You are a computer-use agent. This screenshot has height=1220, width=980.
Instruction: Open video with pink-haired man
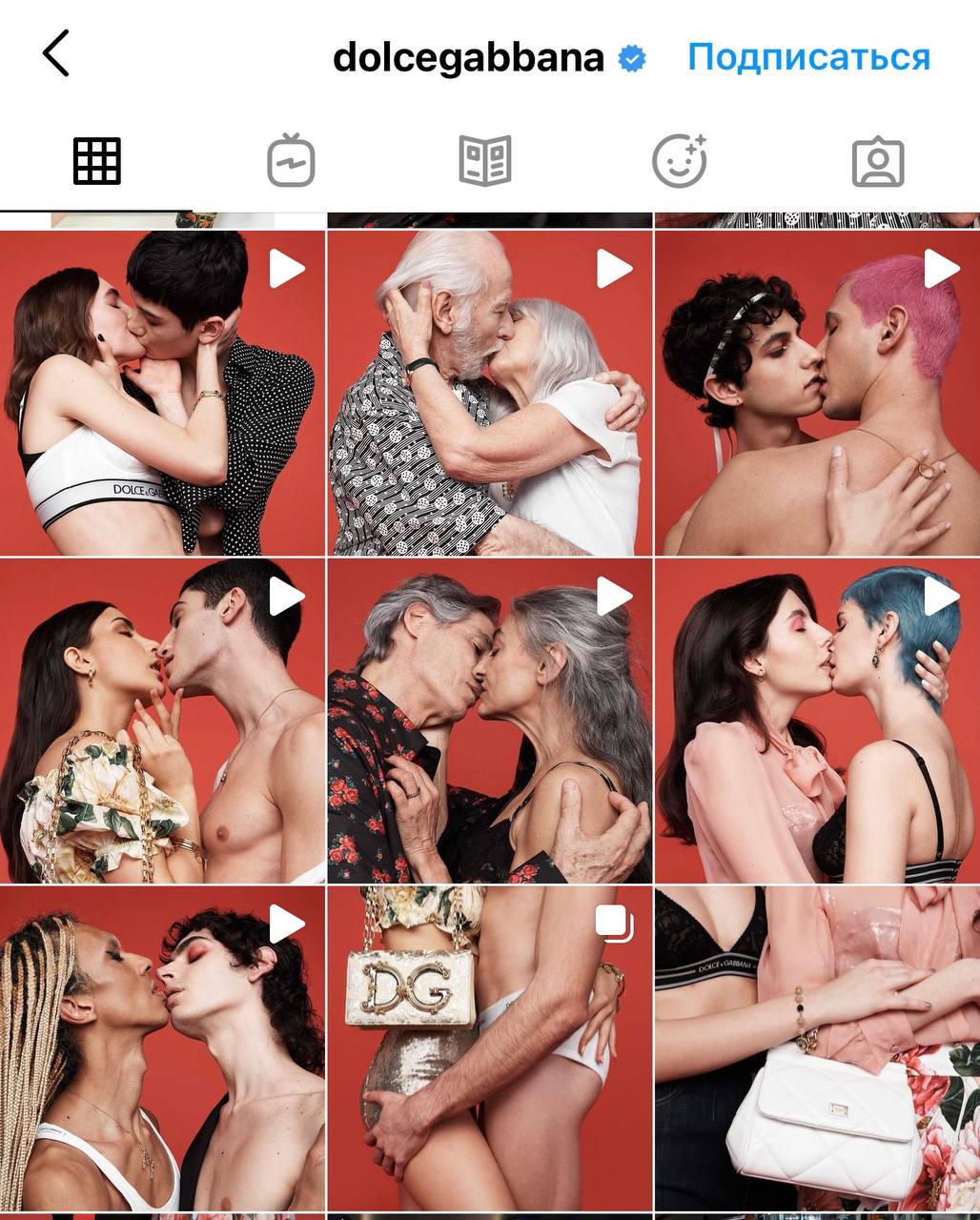(x=817, y=393)
